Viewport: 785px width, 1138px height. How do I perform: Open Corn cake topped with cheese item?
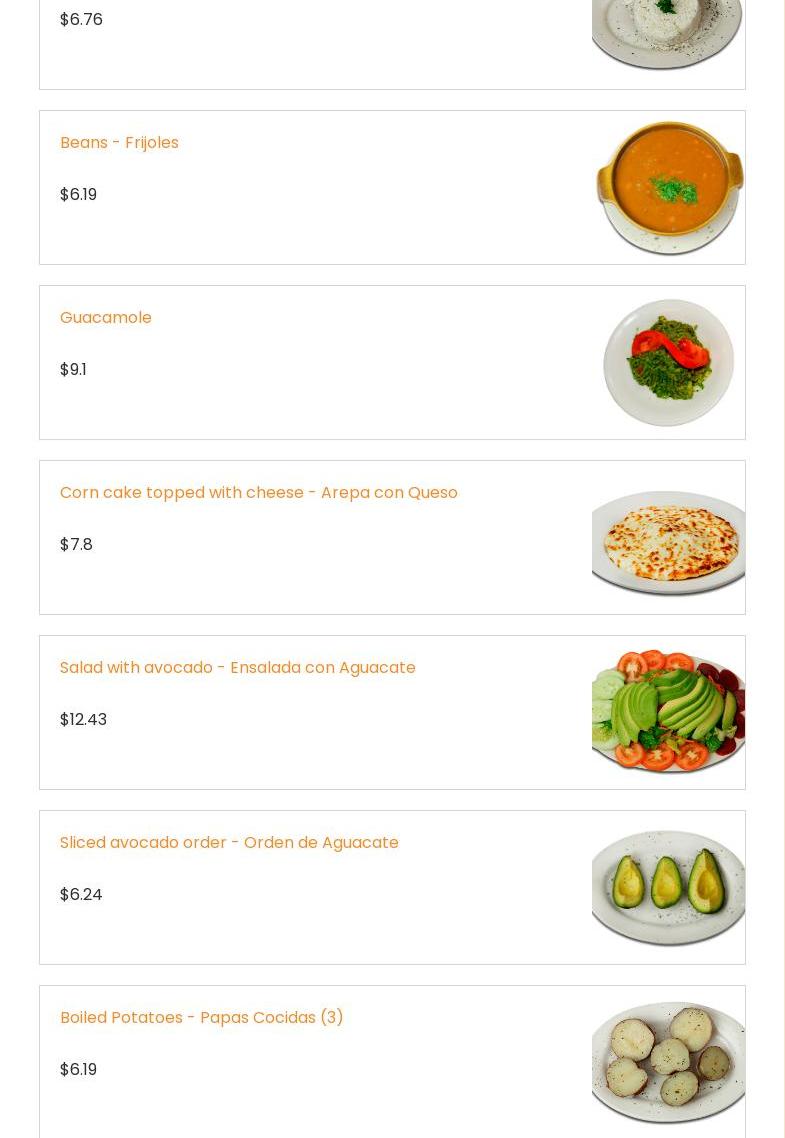click(x=258, y=493)
